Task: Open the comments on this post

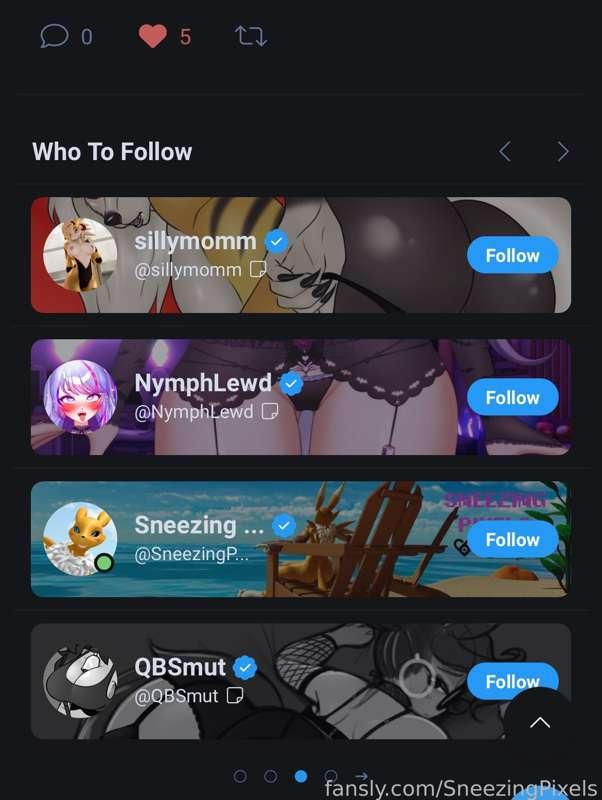Action: click(x=55, y=37)
